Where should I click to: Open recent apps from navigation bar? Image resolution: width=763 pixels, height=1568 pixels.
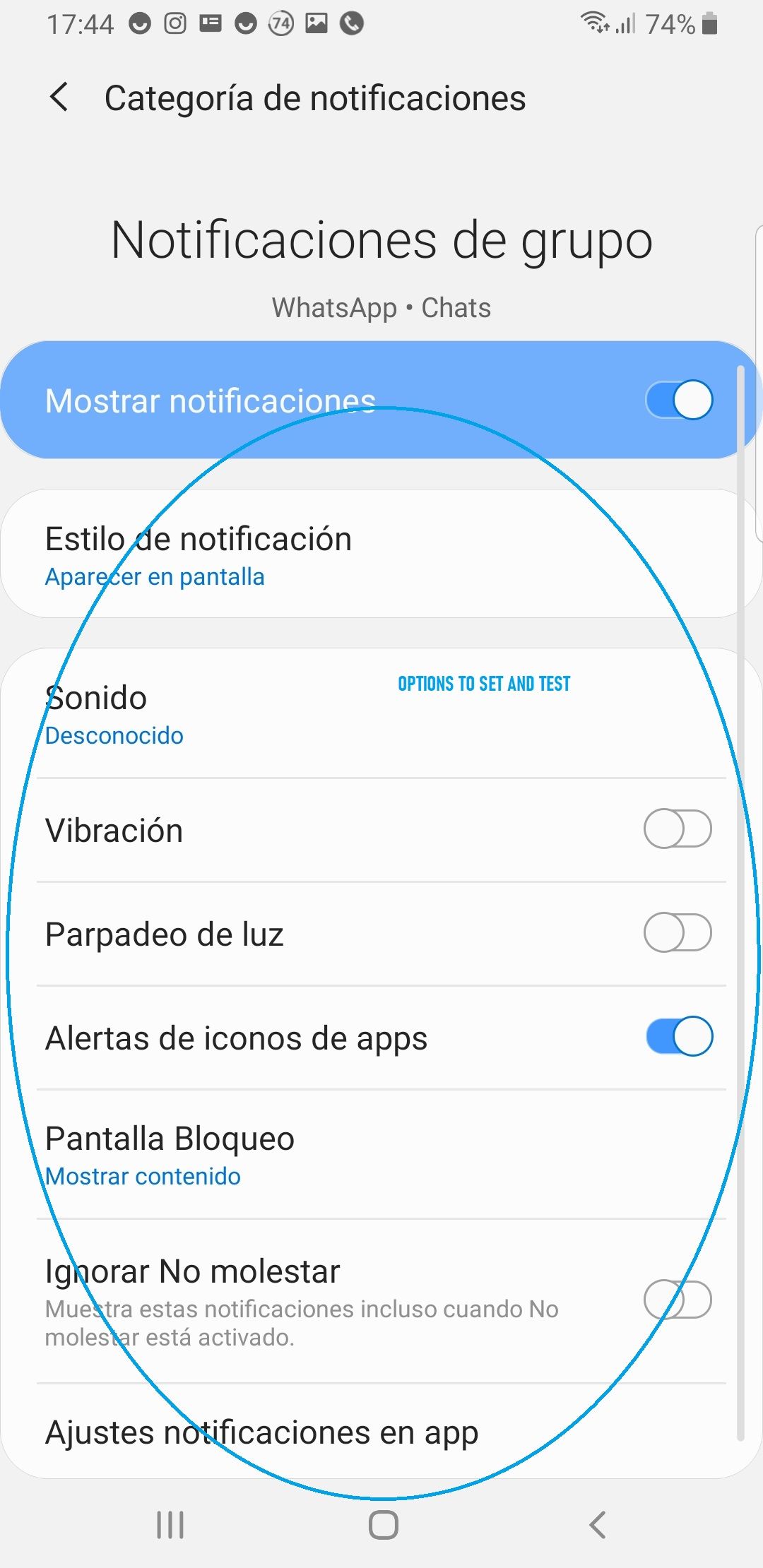click(170, 1524)
